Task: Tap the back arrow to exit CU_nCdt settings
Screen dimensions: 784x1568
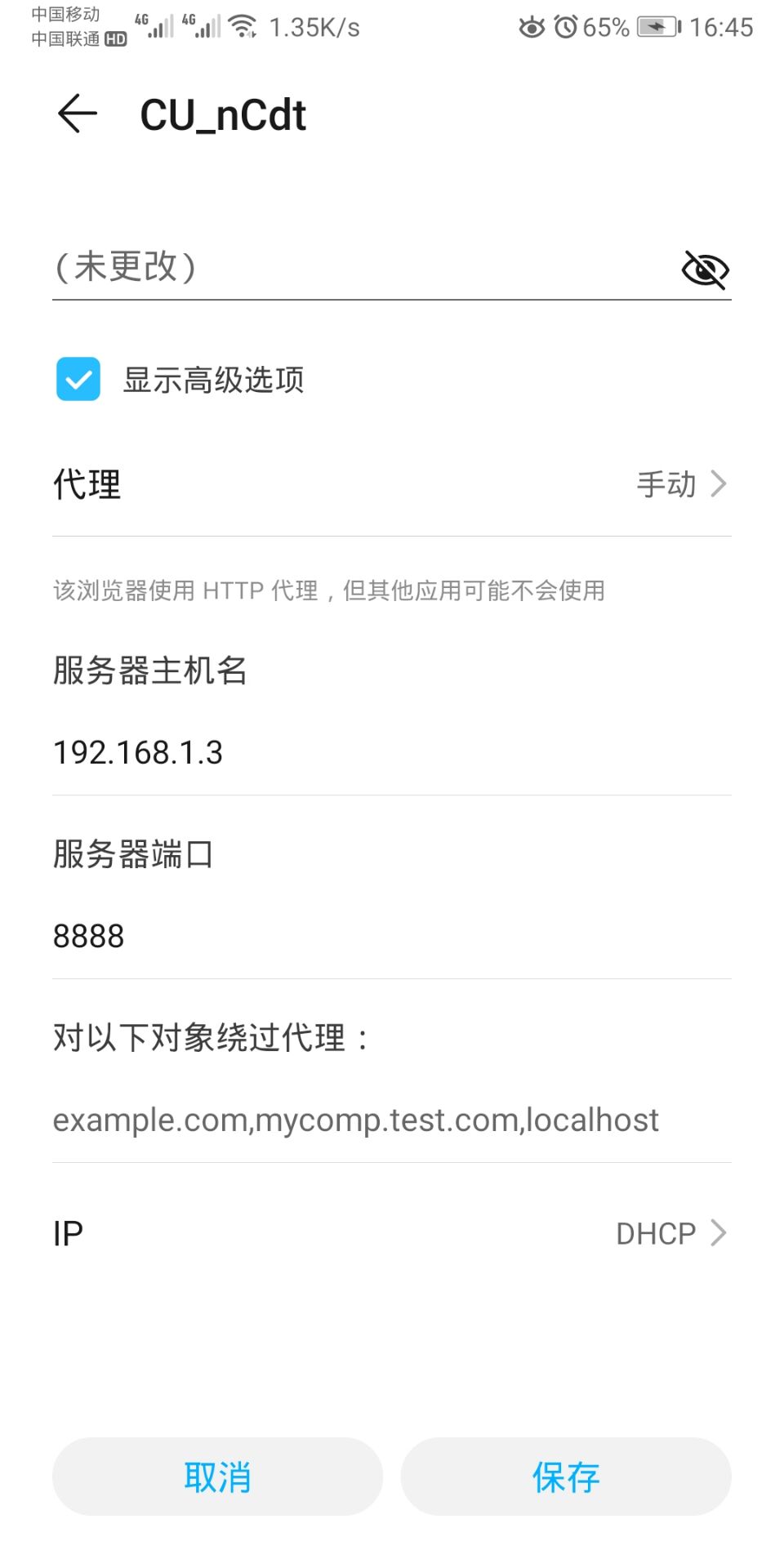Action: point(77,114)
